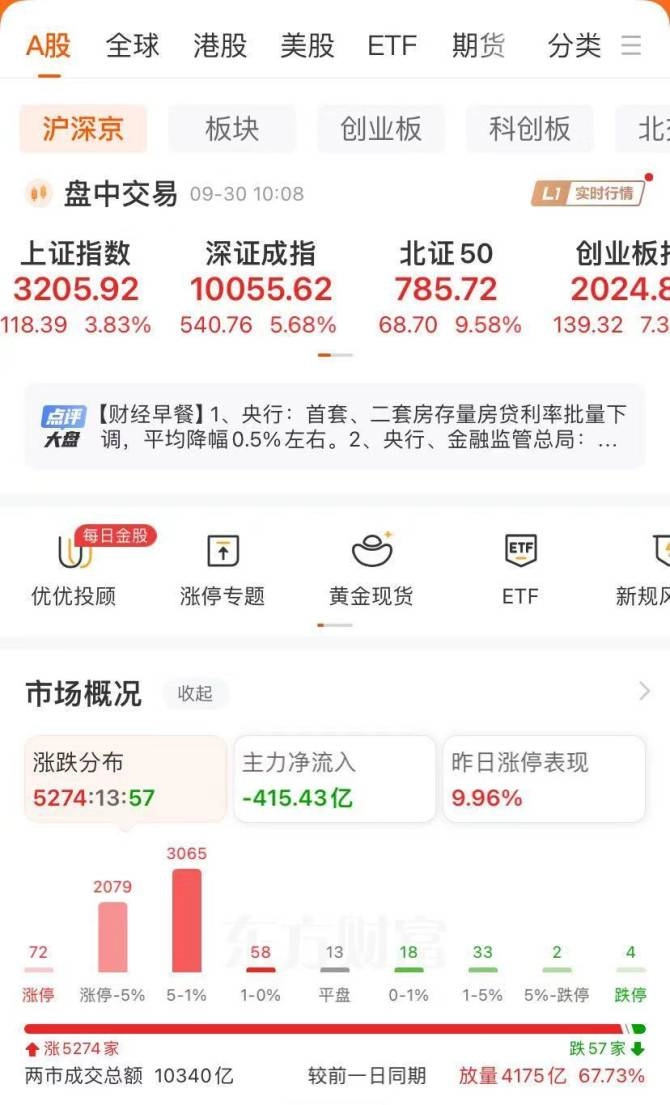The width and height of the screenshot is (670, 1105).
Task: Open the 美股 tab
Action: click(306, 46)
